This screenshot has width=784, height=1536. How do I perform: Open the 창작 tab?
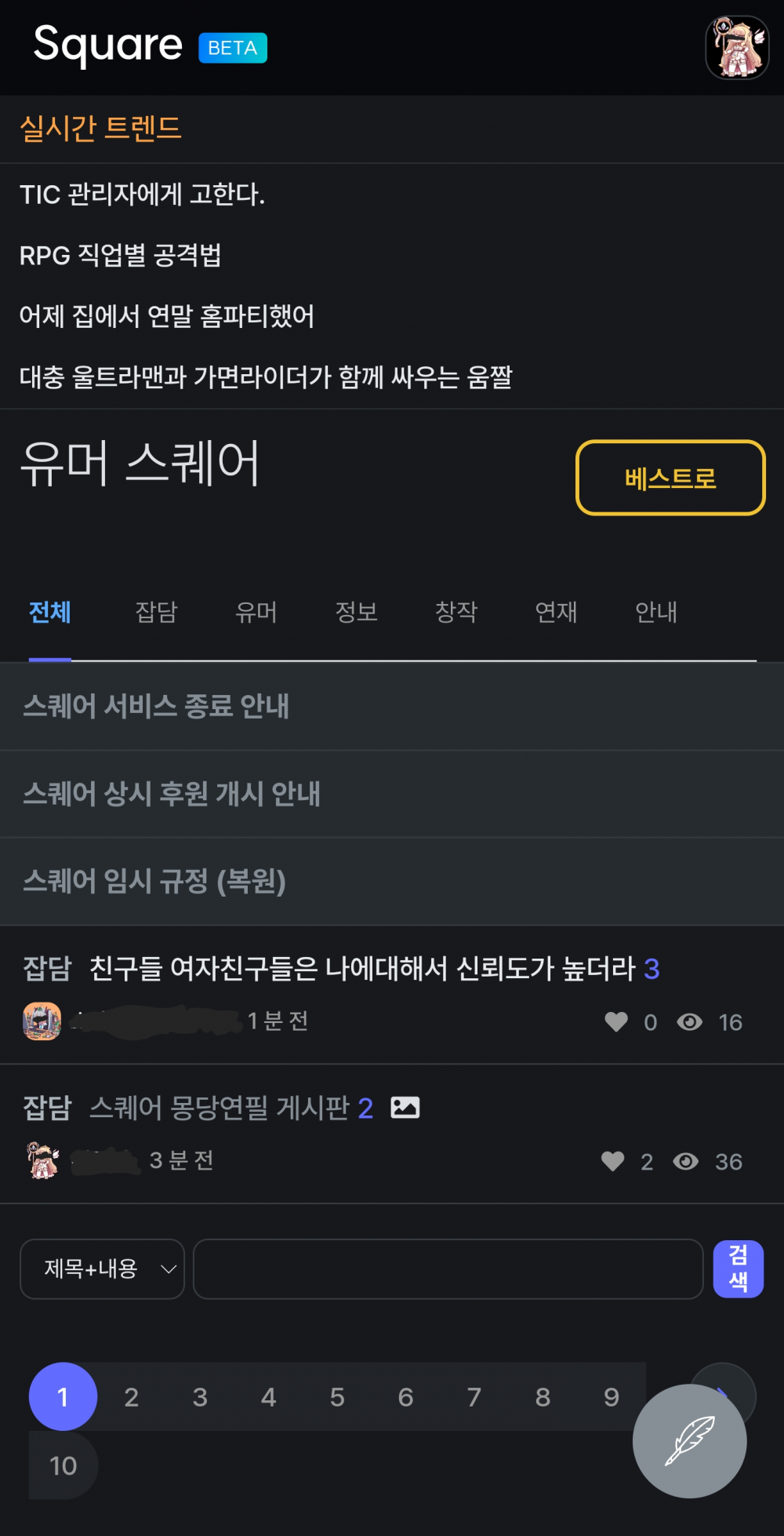[456, 612]
